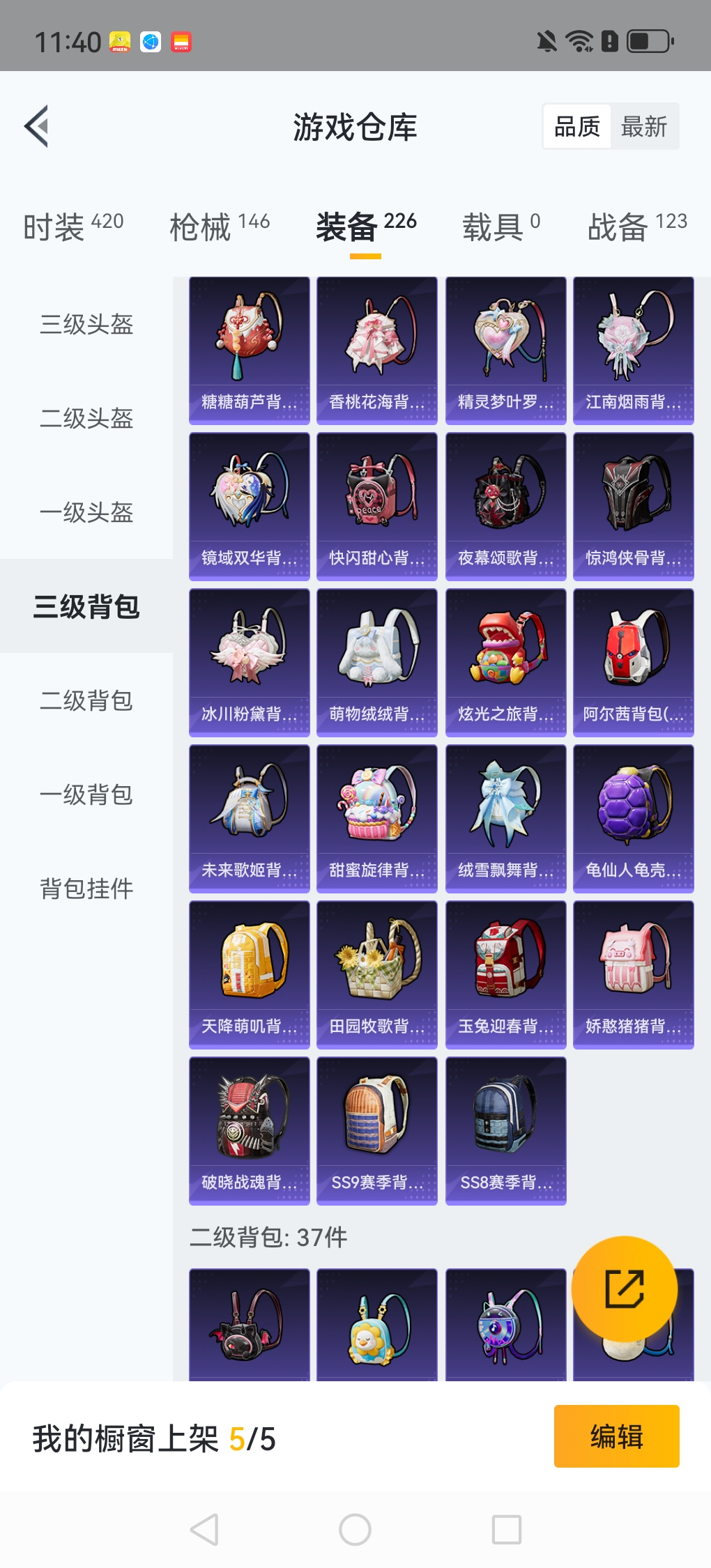Viewport: 711px width, 1568px height.
Task: Open the 炫光之旅背包 item
Action: click(x=505, y=663)
